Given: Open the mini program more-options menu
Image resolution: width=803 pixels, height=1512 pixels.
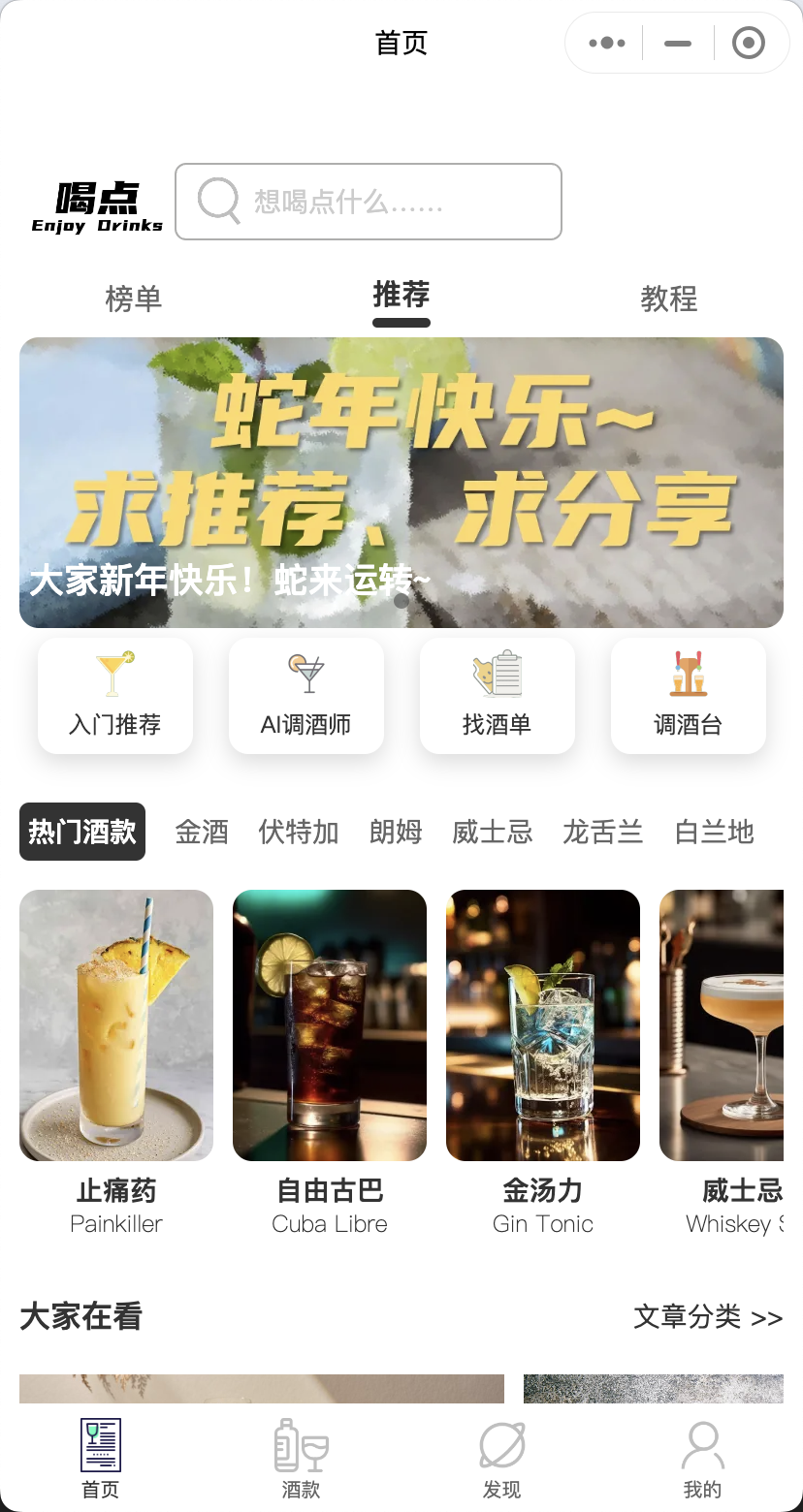Looking at the screenshot, I should coord(607,43).
